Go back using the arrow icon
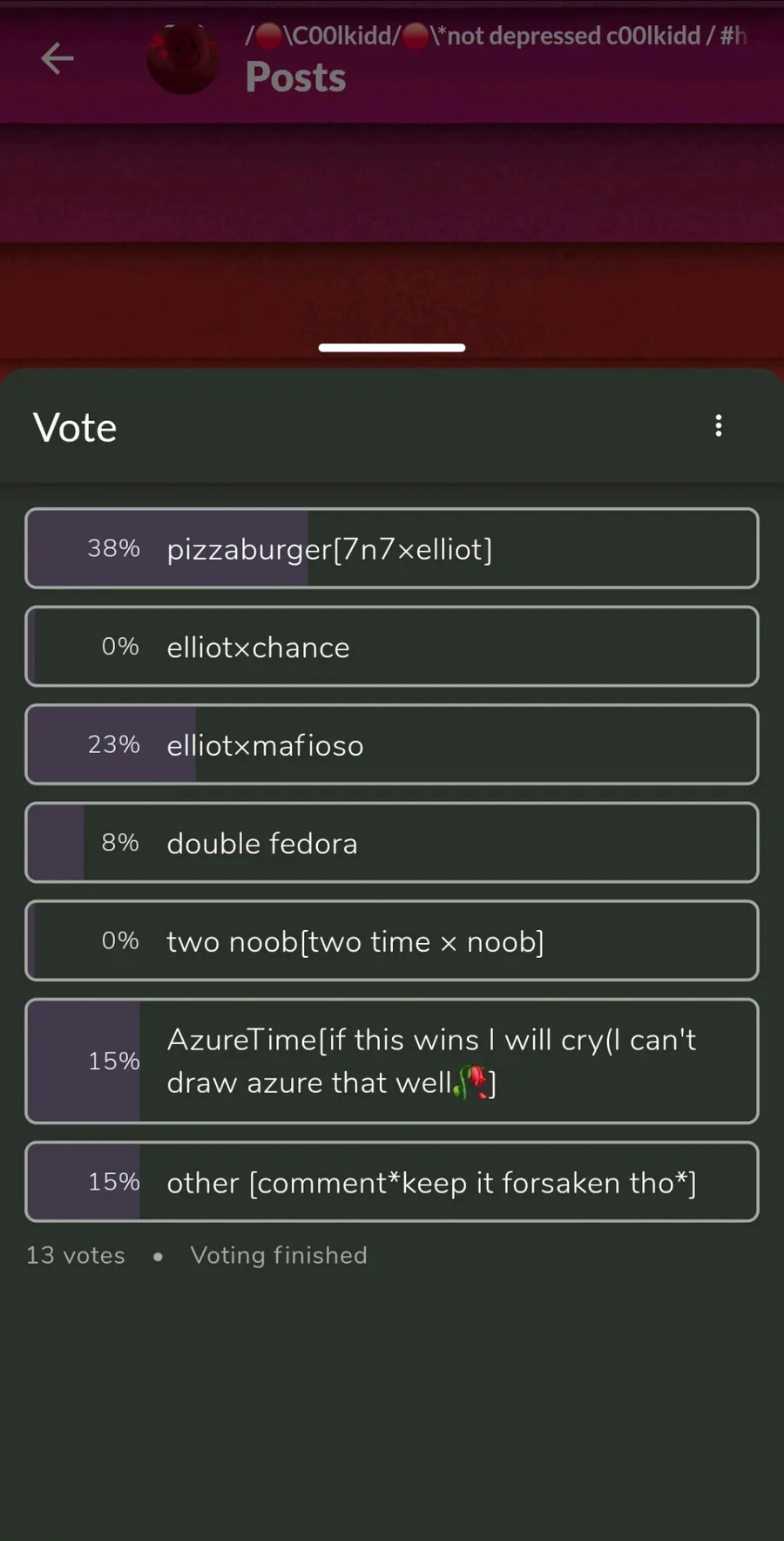The width and height of the screenshot is (784, 1541). [x=57, y=58]
